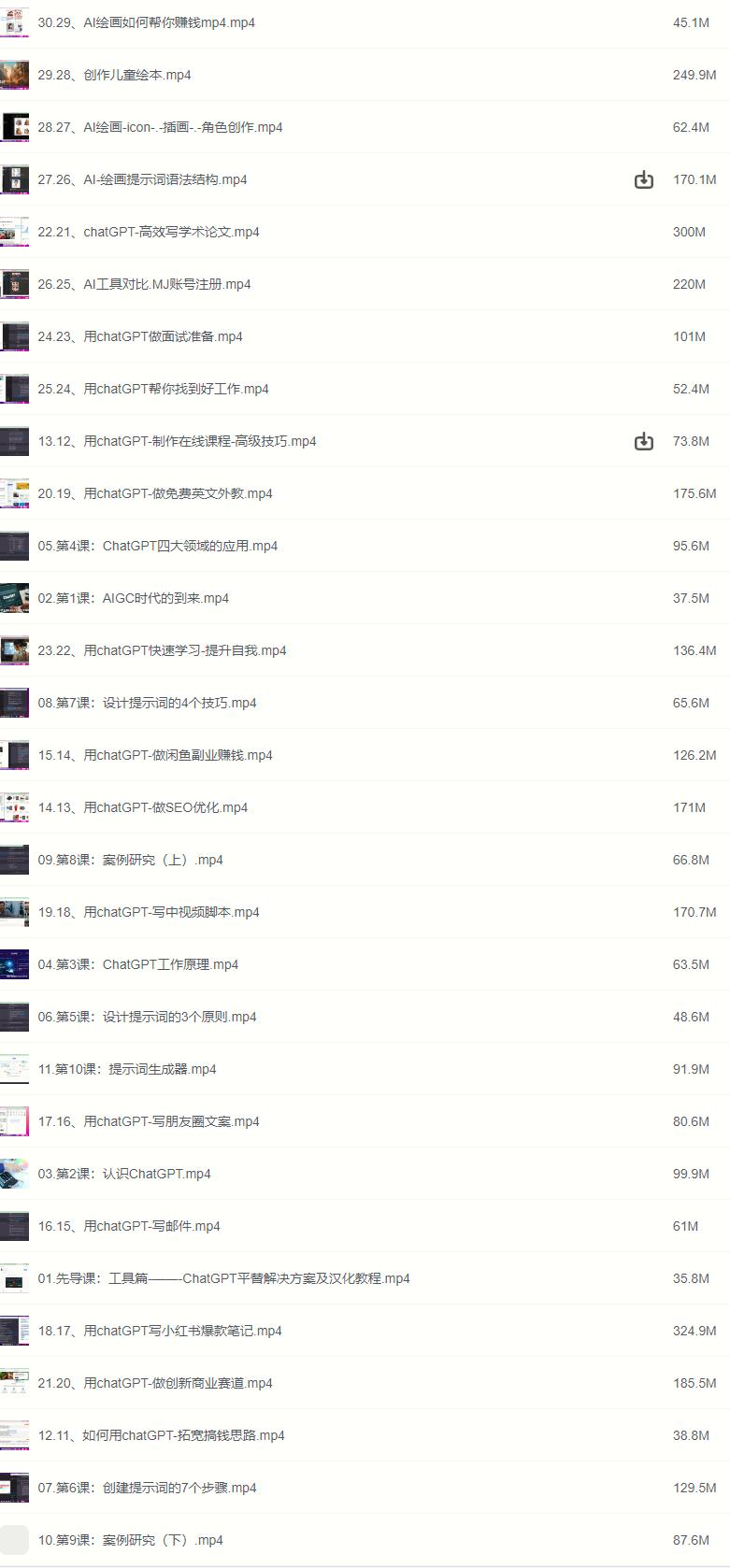Open 24.23、用chatGPT做面试准备.mp4
The image size is (730, 1568).
140,336
